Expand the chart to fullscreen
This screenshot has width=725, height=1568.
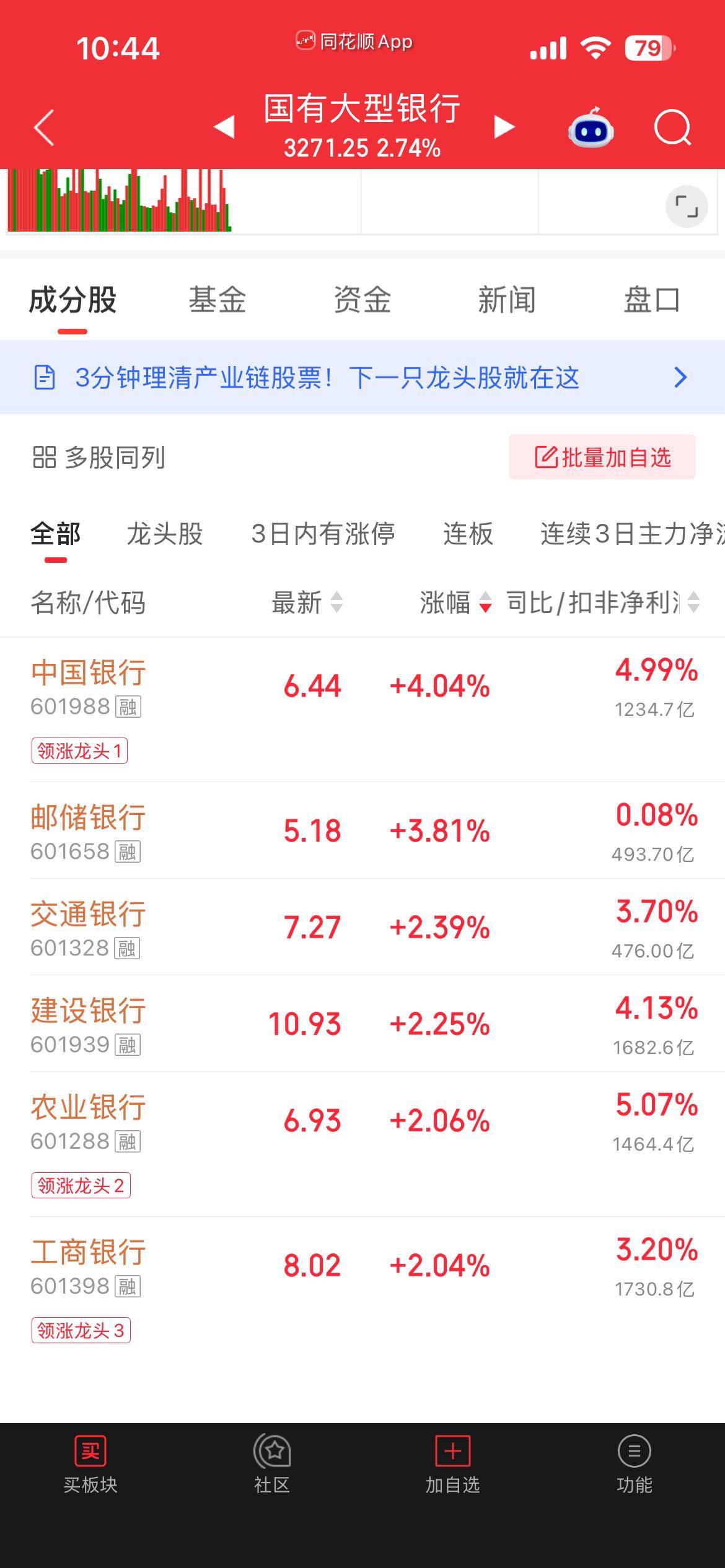(687, 206)
